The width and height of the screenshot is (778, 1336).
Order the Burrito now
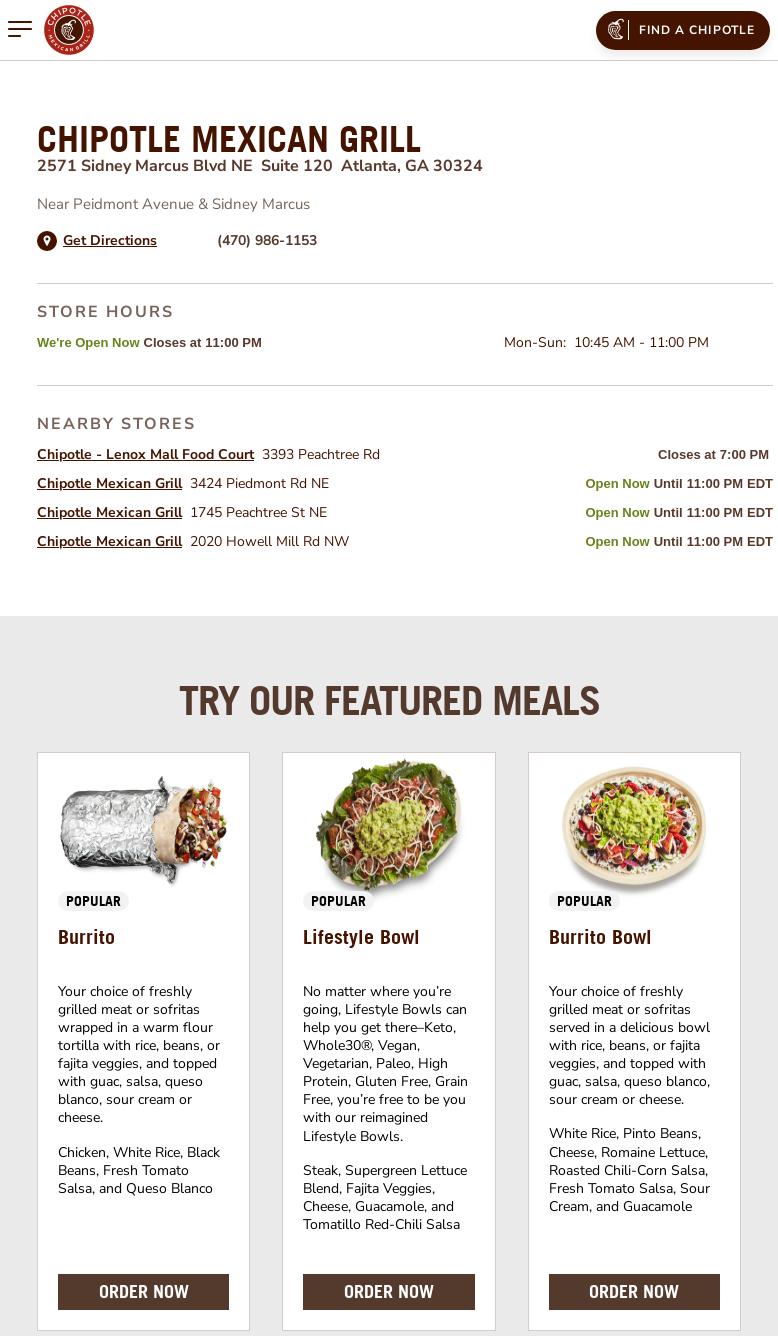pos(144,1292)
